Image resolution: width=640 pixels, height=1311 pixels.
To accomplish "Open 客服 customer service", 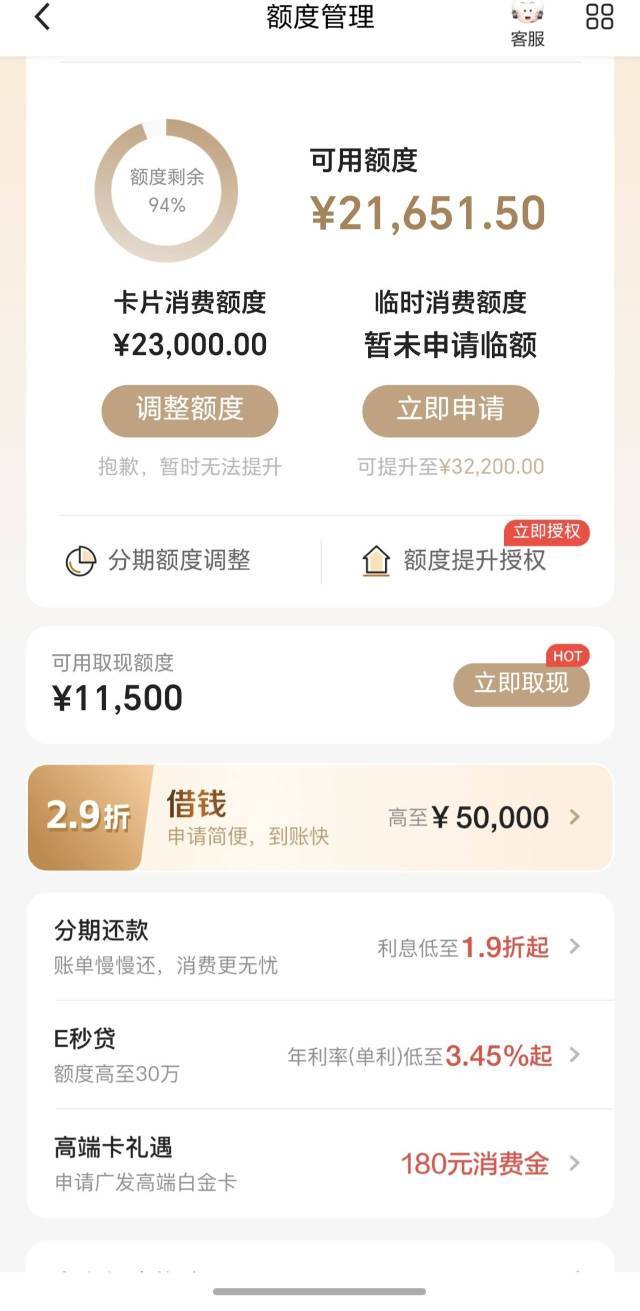I will (527, 24).
